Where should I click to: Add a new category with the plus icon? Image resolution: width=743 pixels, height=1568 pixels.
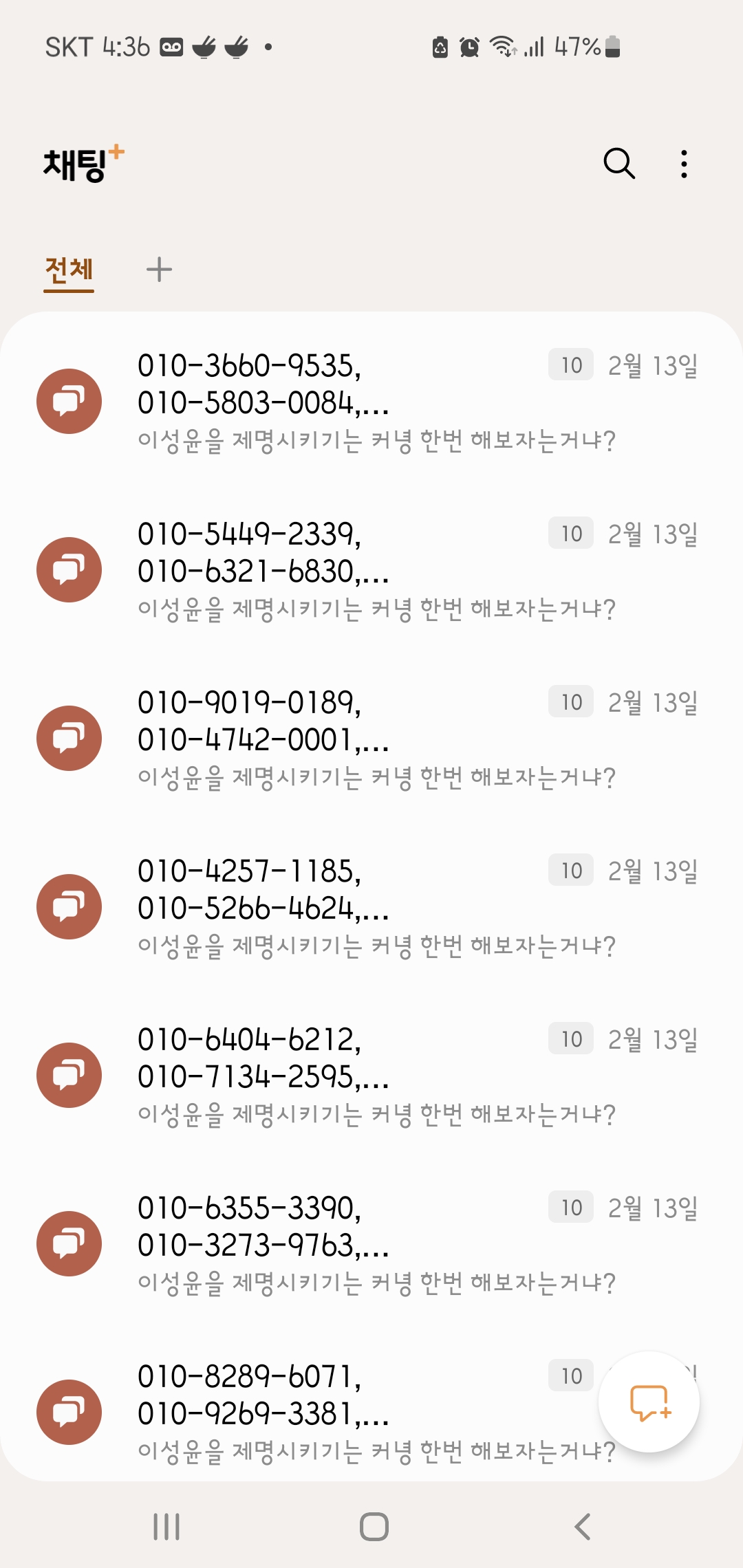click(x=159, y=270)
